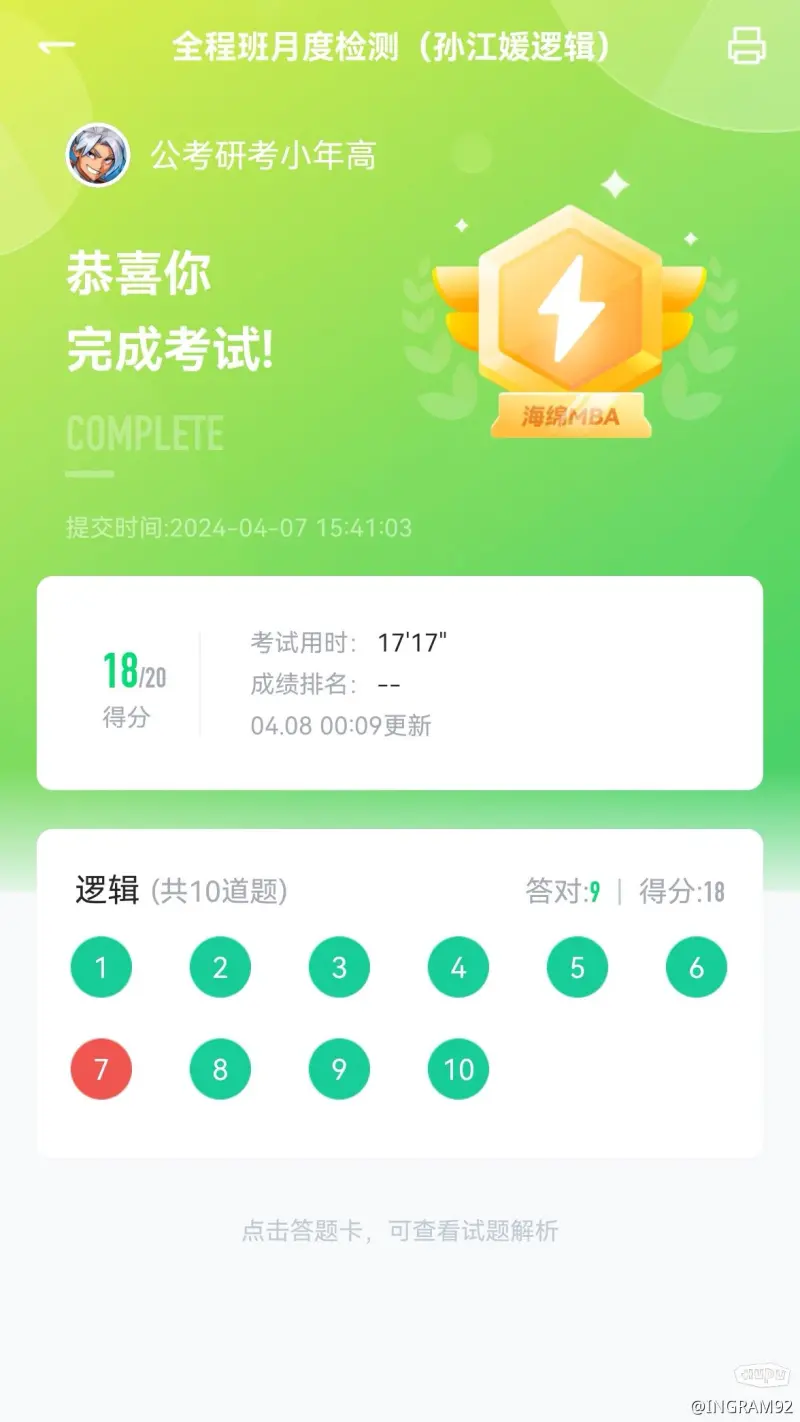
Task: View question 9 analysis
Action: tap(339, 1069)
